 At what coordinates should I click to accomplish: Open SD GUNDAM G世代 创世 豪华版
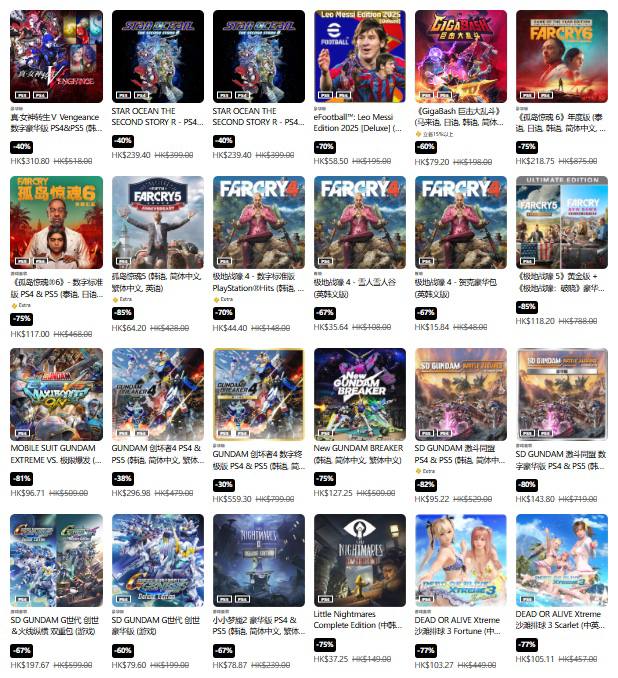(157, 560)
